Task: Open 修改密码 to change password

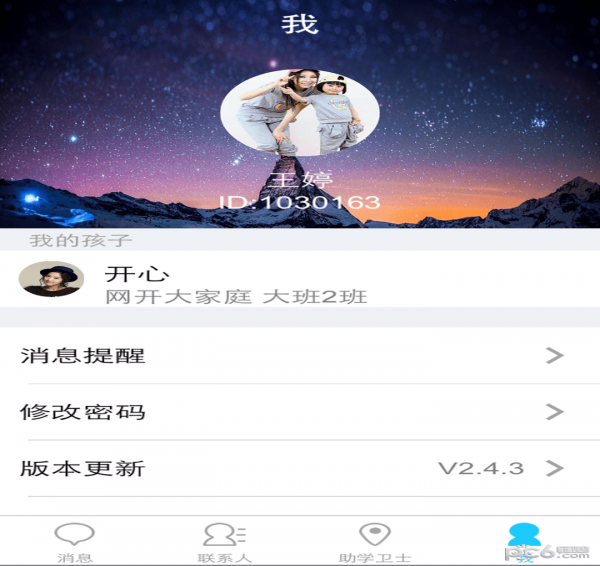Action: pyautogui.click(x=300, y=411)
